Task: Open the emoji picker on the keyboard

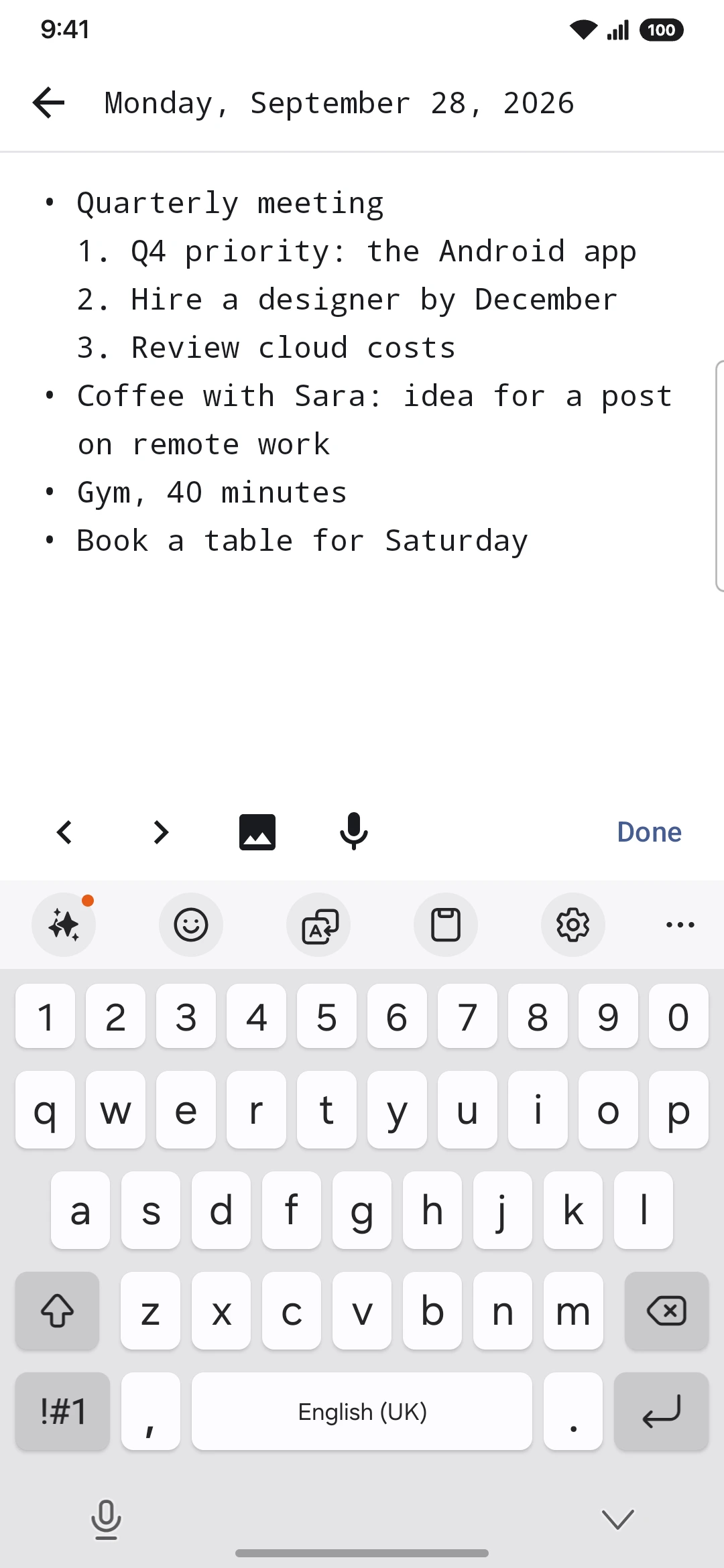Action: point(191,925)
